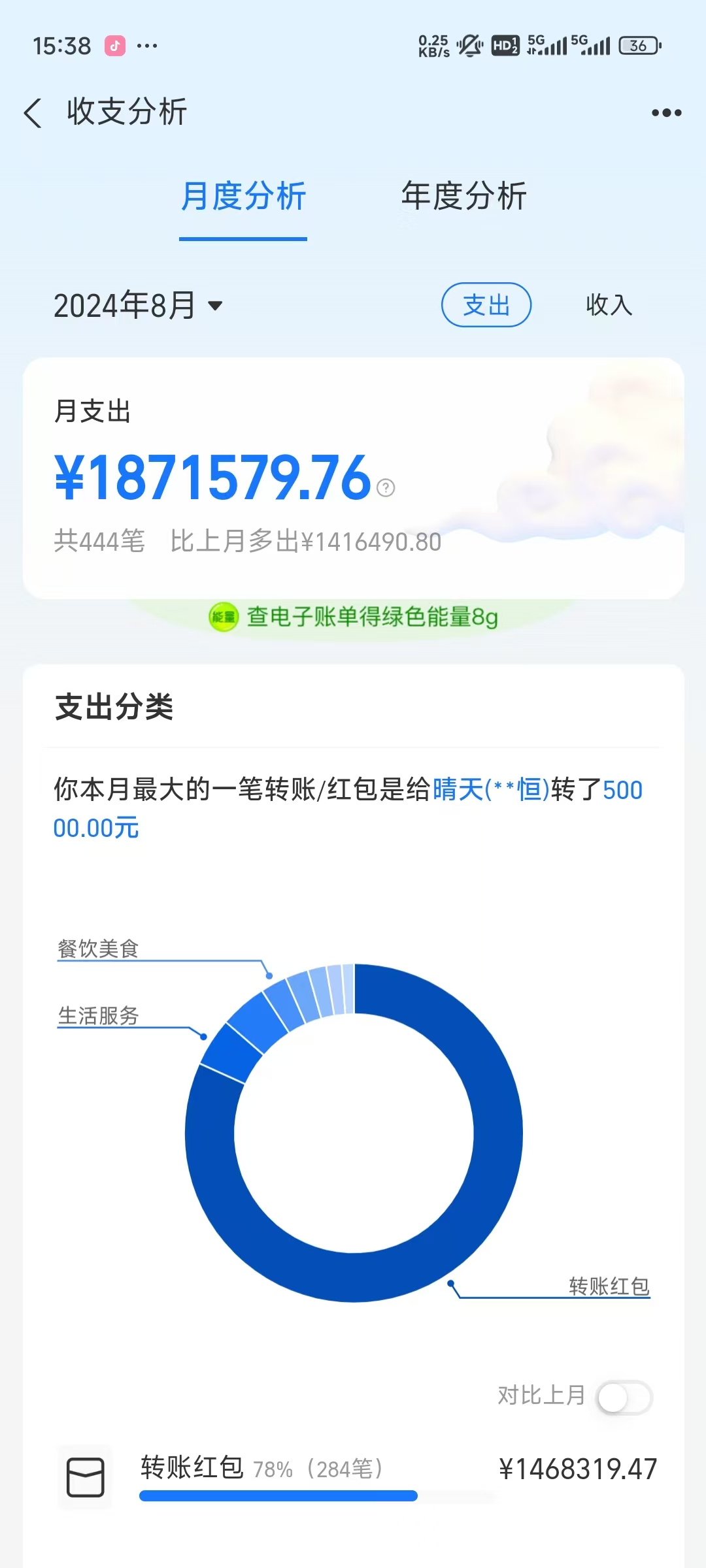Screen dimensions: 706x1568
Task: Open the 2024年8月 month picker
Action: click(x=139, y=305)
